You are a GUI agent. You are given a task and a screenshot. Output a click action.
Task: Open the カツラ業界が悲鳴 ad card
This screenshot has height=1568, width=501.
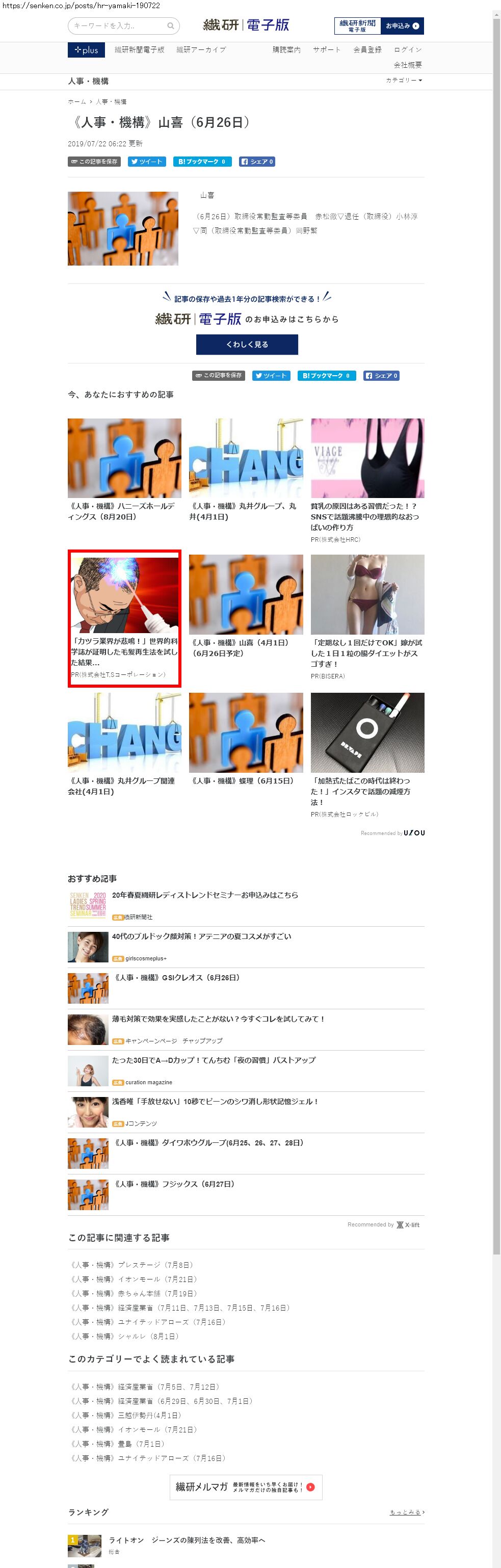[124, 618]
